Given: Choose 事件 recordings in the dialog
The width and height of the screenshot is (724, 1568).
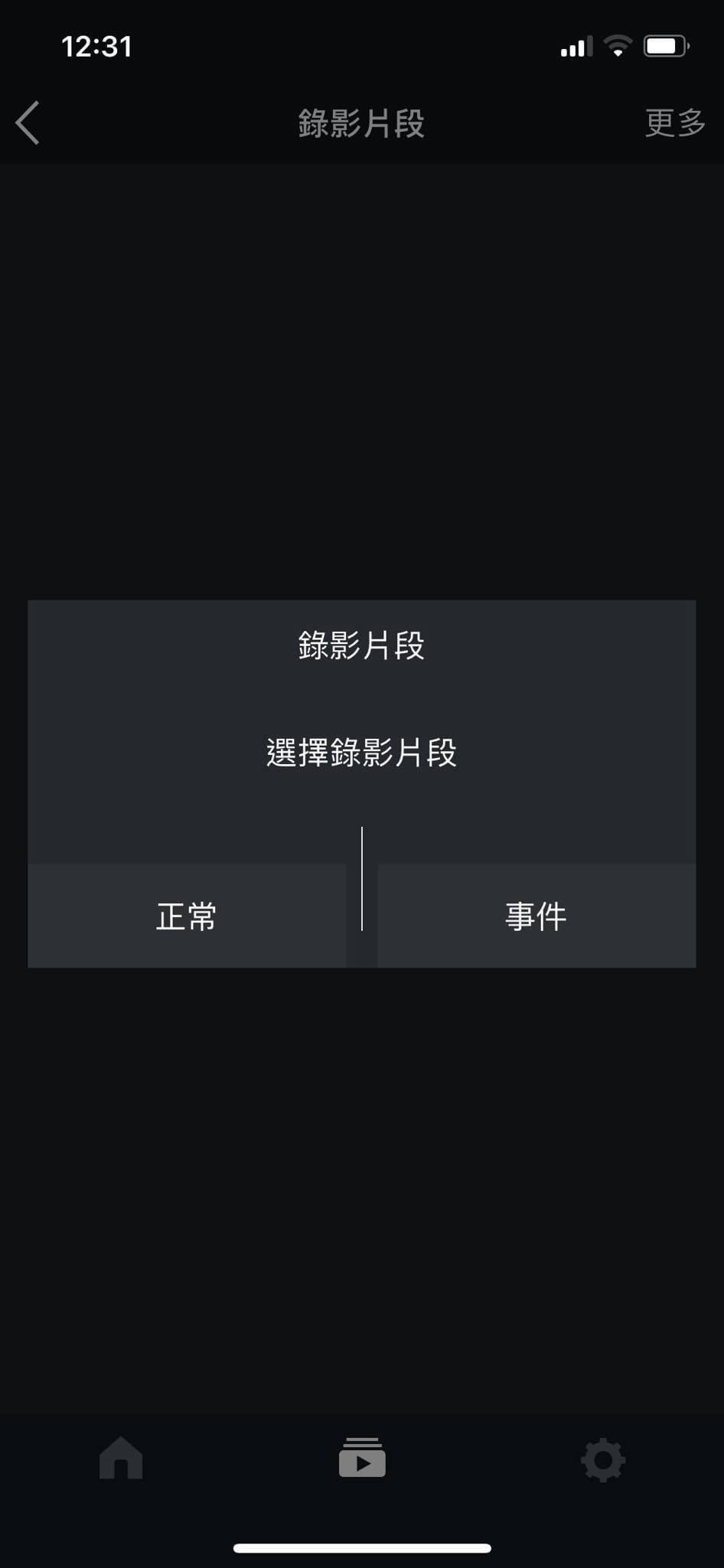Looking at the screenshot, I should coord(536,916).
